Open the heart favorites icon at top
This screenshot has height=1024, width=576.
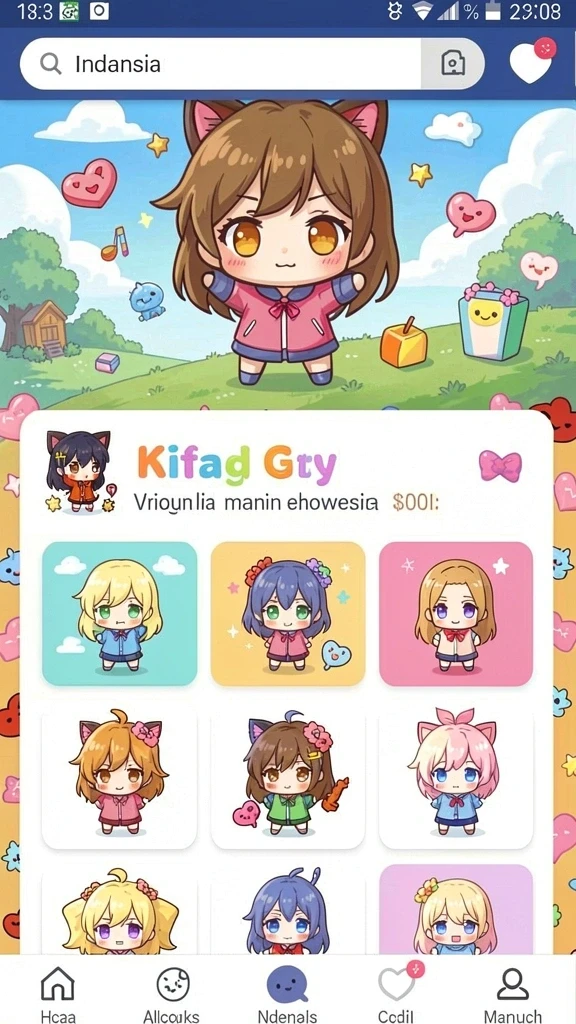click(x=532, y=61)
